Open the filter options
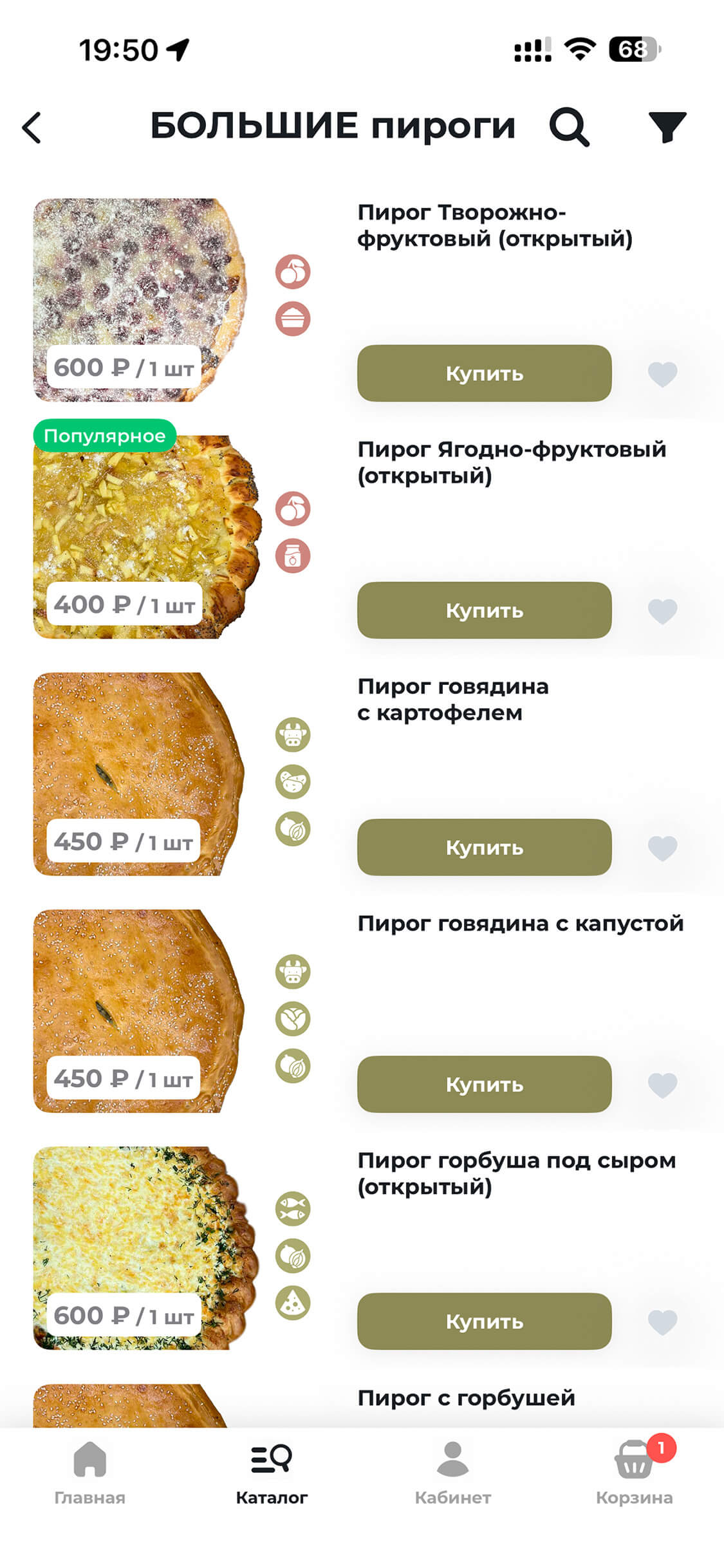Viewport: 724px width, 1568px height. pos(667,127)
